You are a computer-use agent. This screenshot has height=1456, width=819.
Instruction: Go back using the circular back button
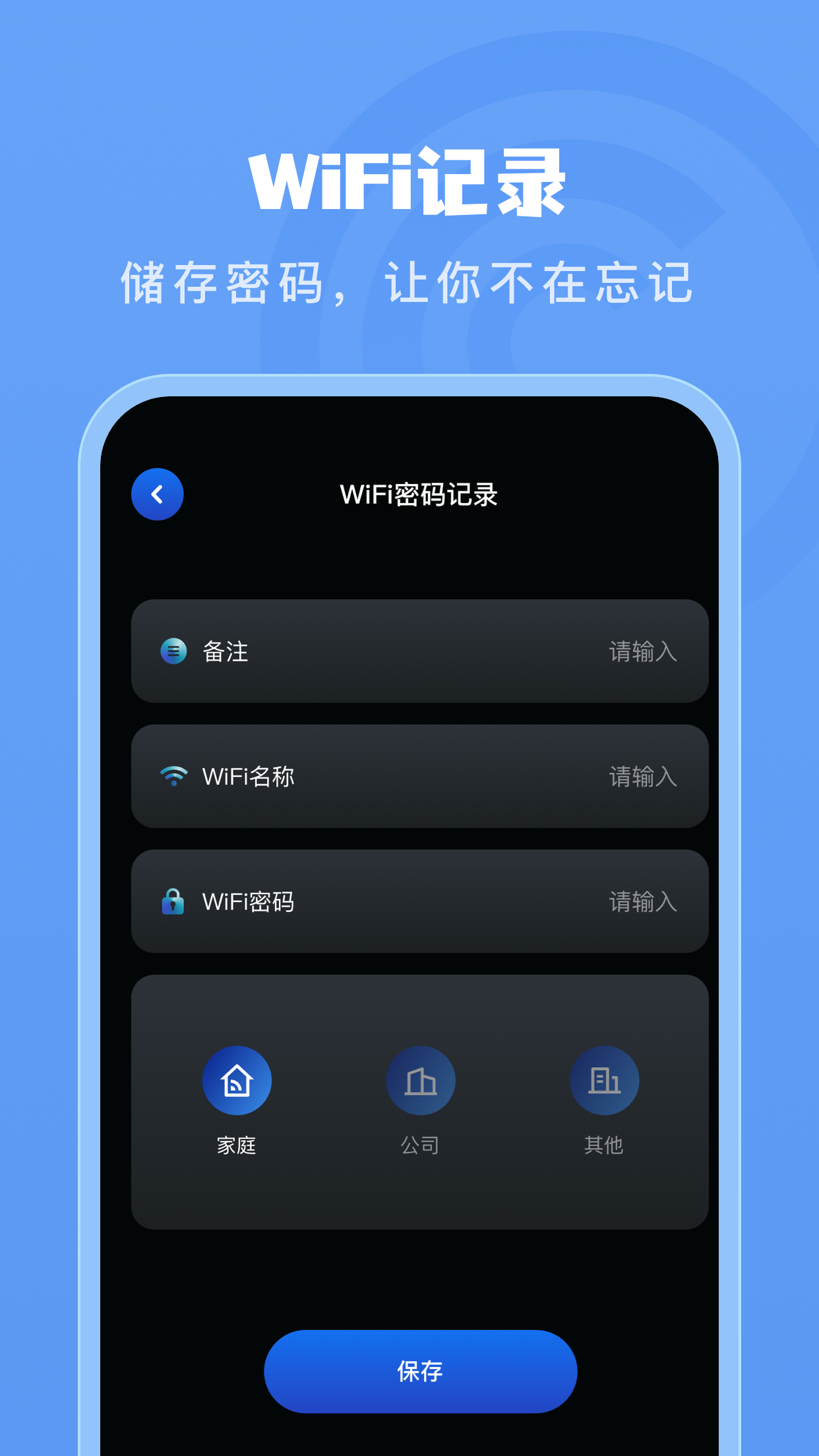(x=157, y=494)
